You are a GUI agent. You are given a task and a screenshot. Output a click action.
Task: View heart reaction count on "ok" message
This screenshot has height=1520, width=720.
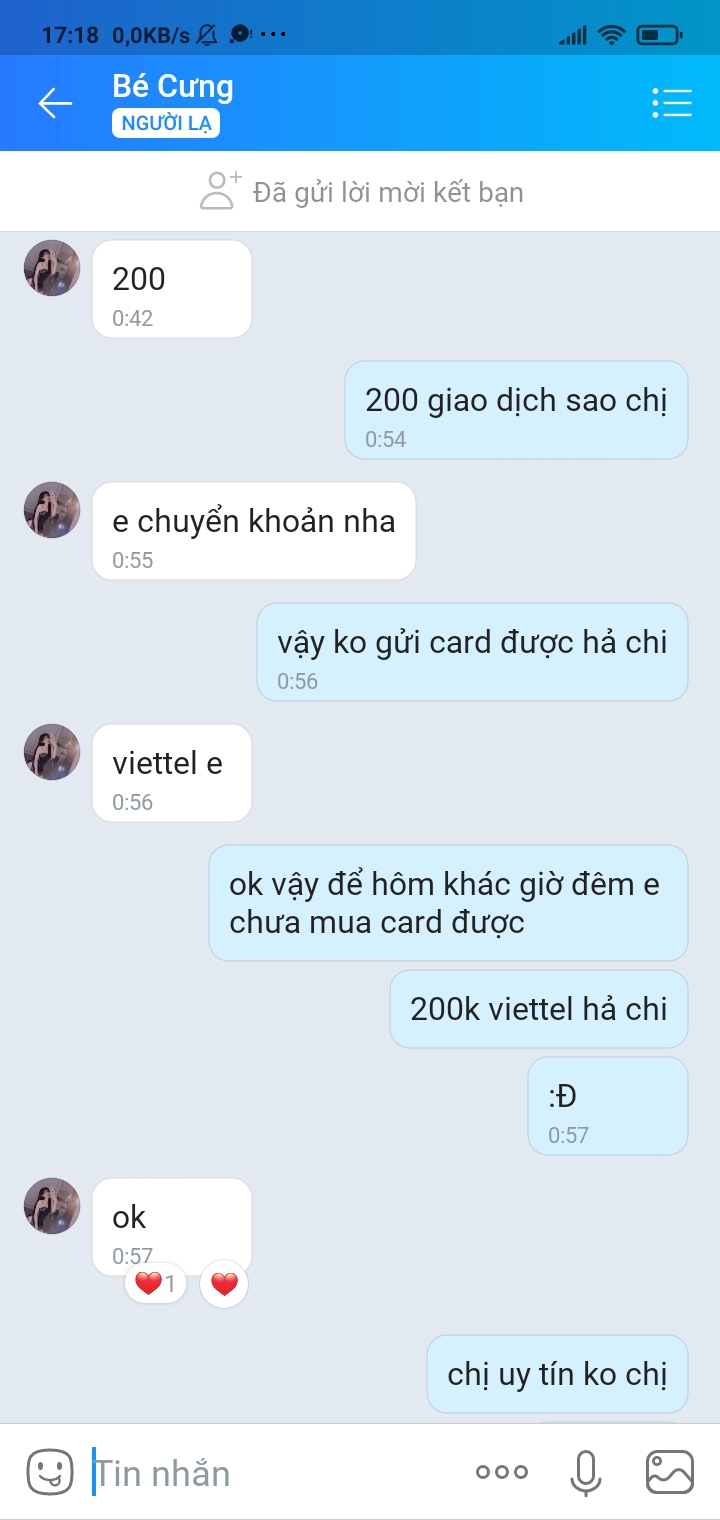point(155,1283)
